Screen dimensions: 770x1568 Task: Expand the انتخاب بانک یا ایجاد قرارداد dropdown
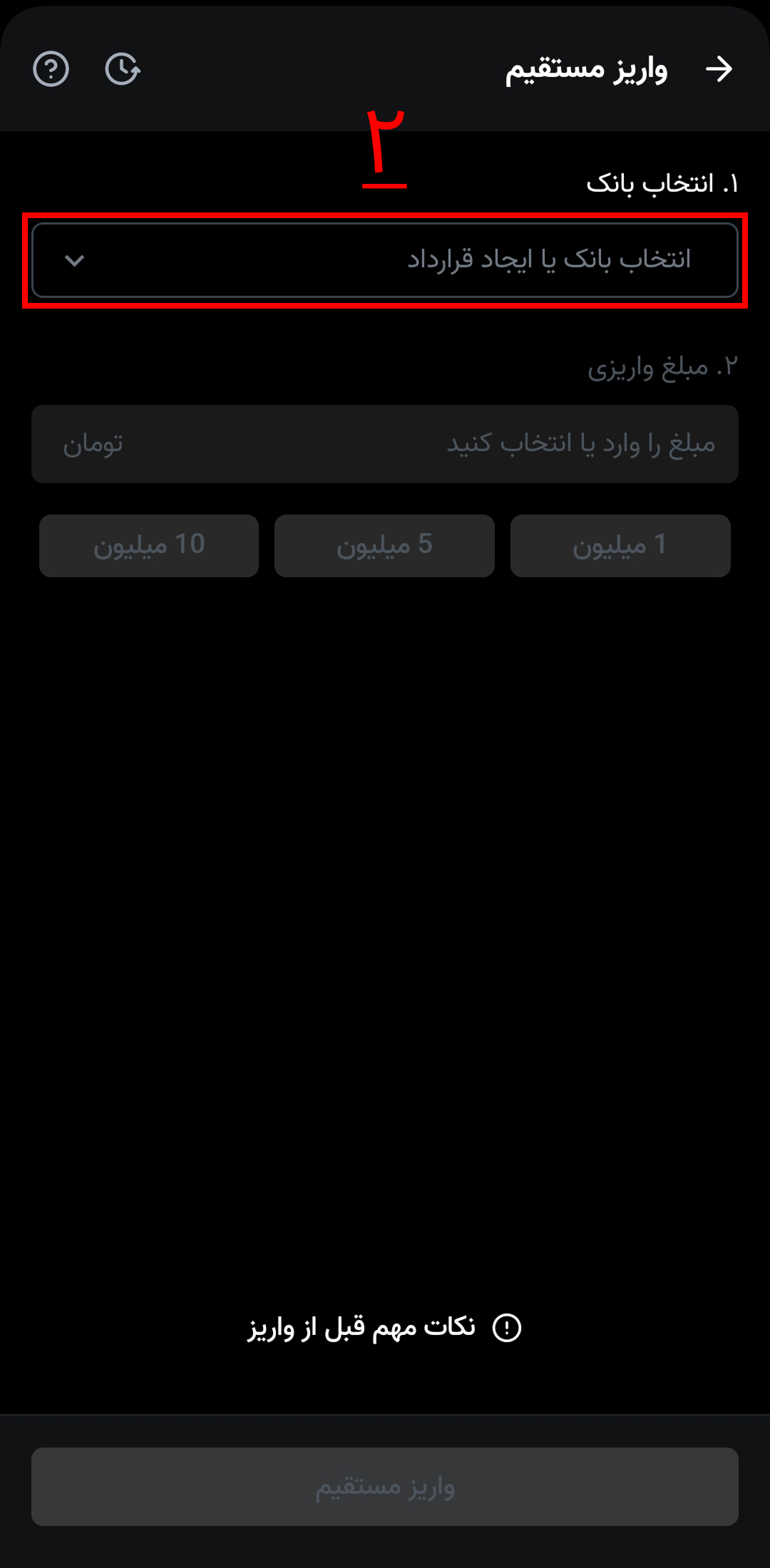[385, 260]
